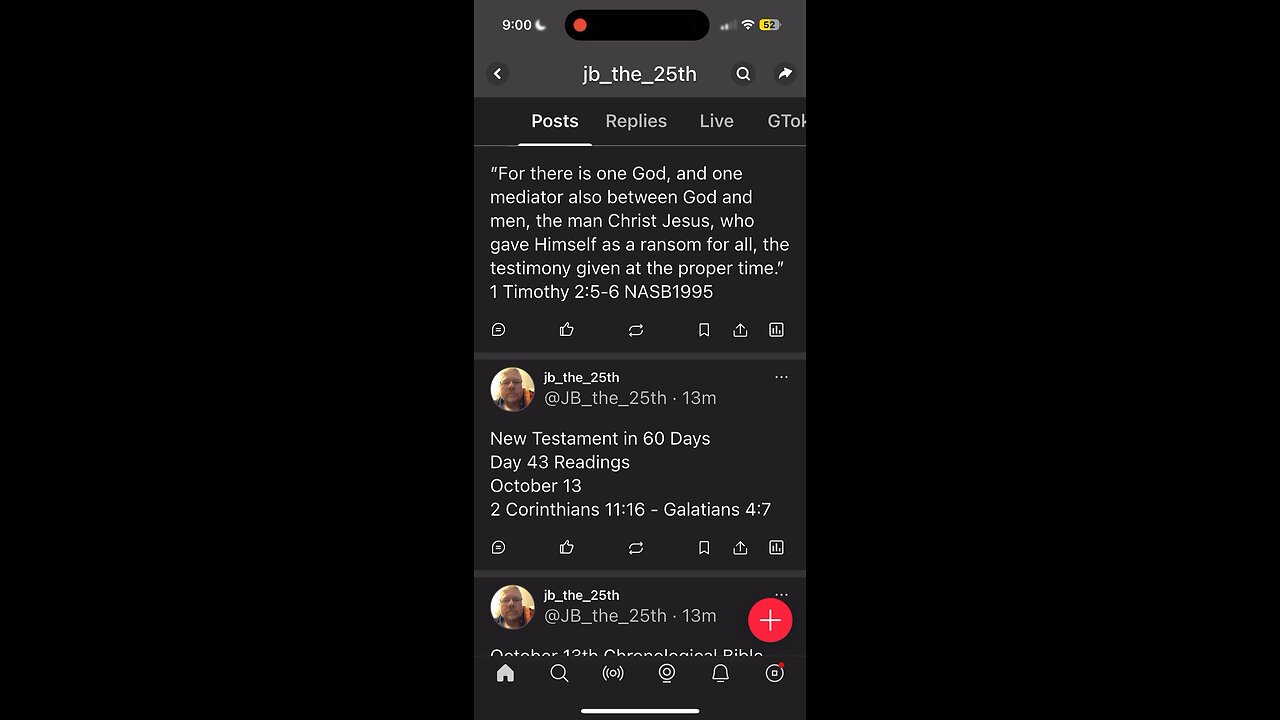Like the New Testament in 60 Days post
The height and width of the screenshot is (720, 1280).
[567, 548]
